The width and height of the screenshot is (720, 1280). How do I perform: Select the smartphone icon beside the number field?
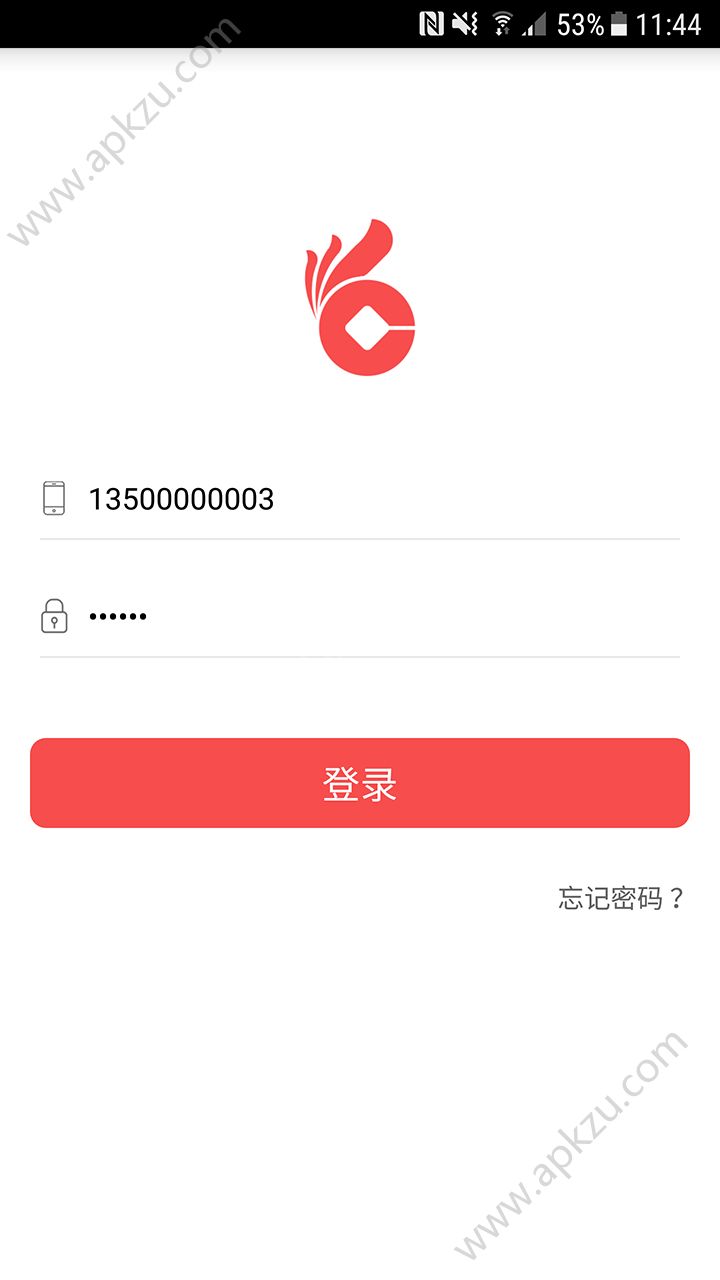tap(54, 500)
